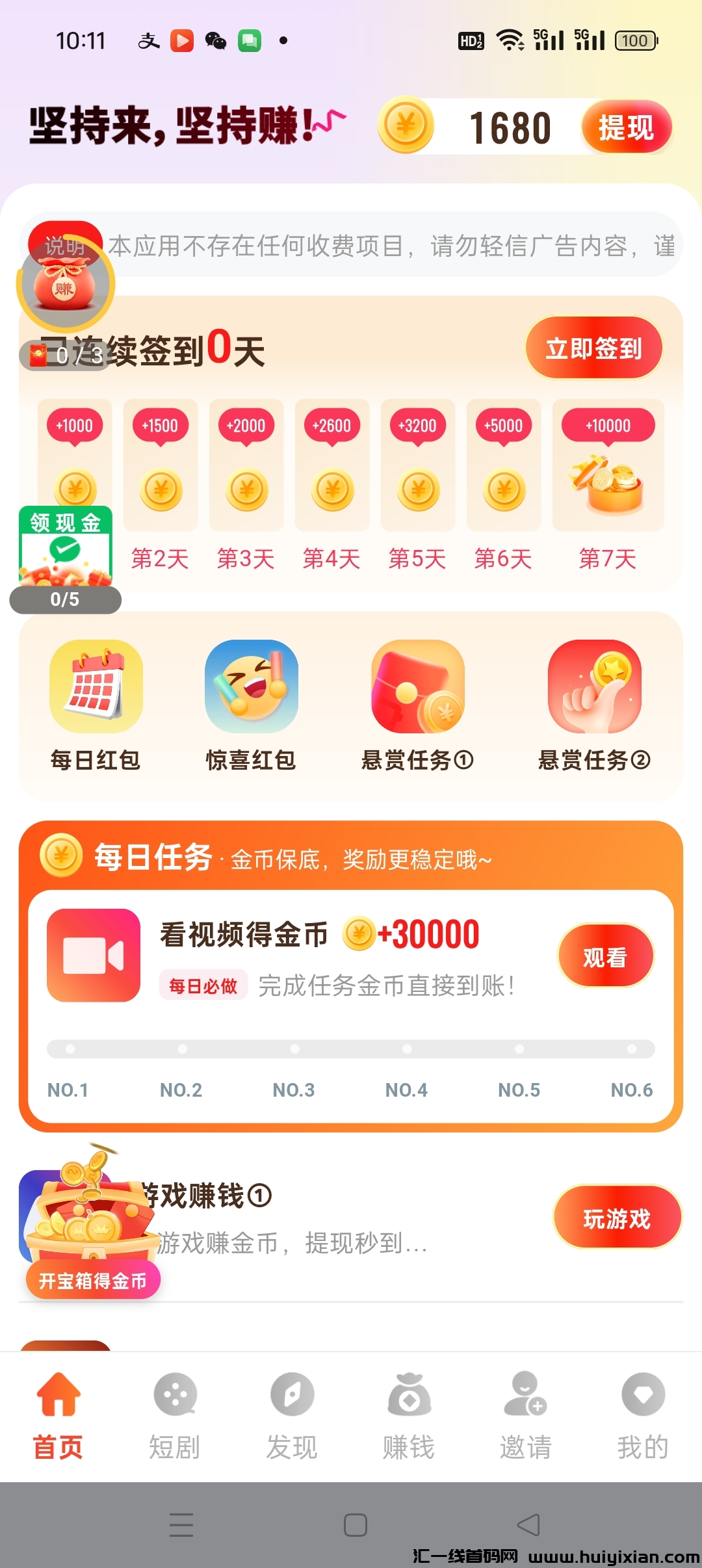Open the notice banner about no fees
The width and height of the screenshot is (702, 1568).
point(390,247)
